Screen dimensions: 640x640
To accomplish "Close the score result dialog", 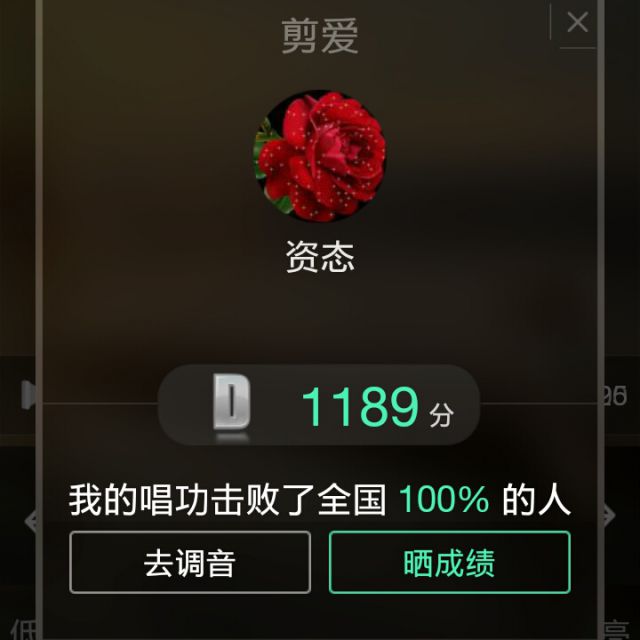I will 577,23.
